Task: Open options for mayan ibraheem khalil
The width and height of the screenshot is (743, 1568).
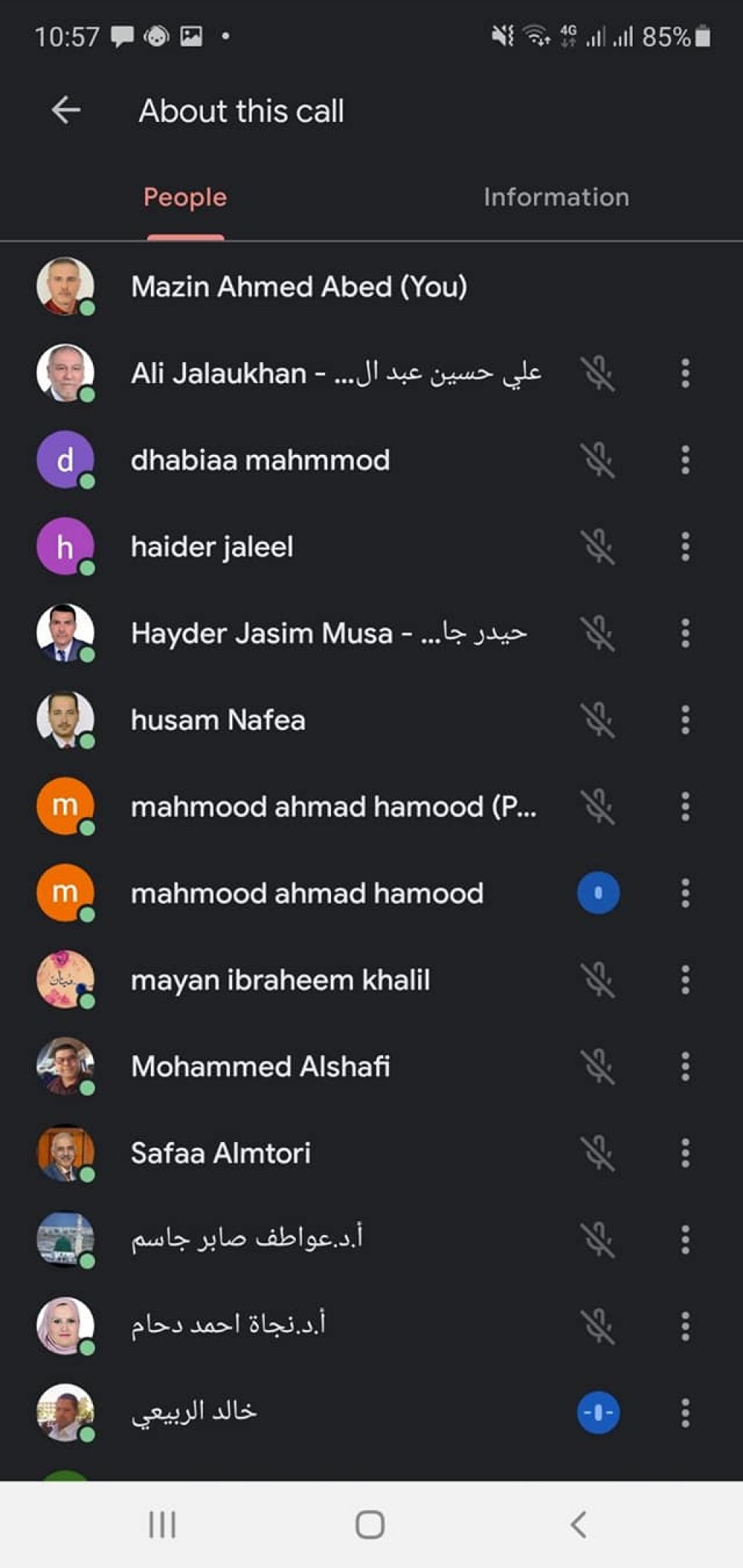Action: click(x=685, y=980)
